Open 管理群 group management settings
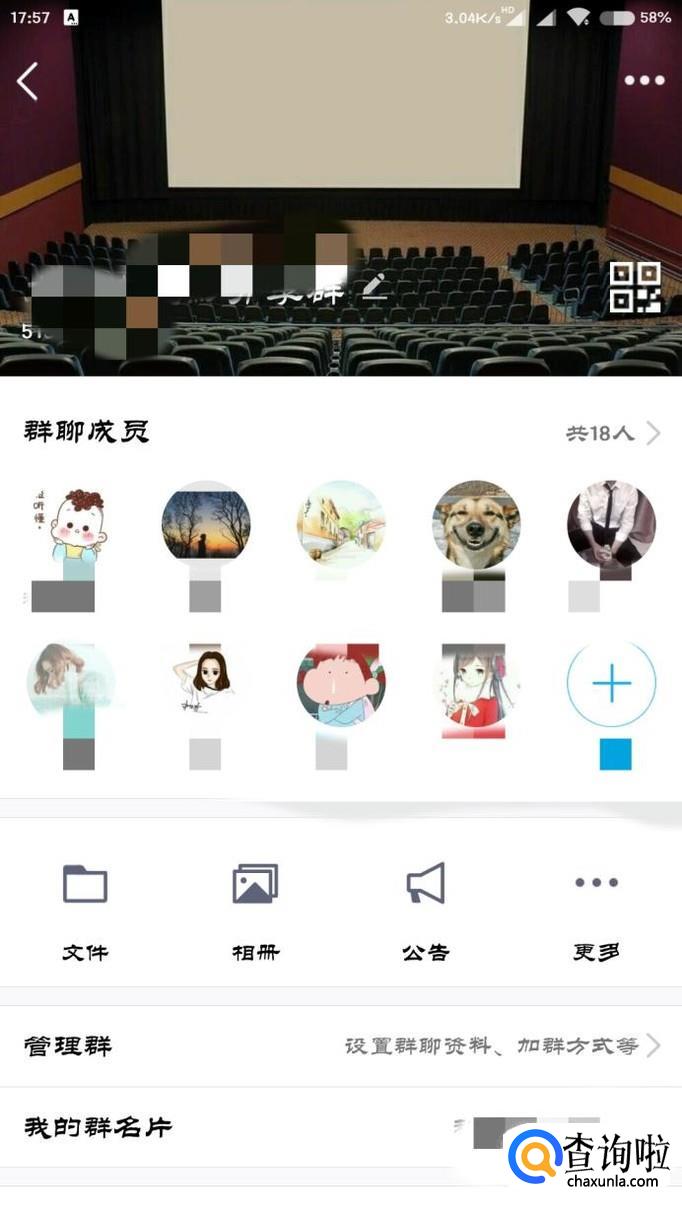Viewport: 682px width, 1212px height. click(340, 1046)
